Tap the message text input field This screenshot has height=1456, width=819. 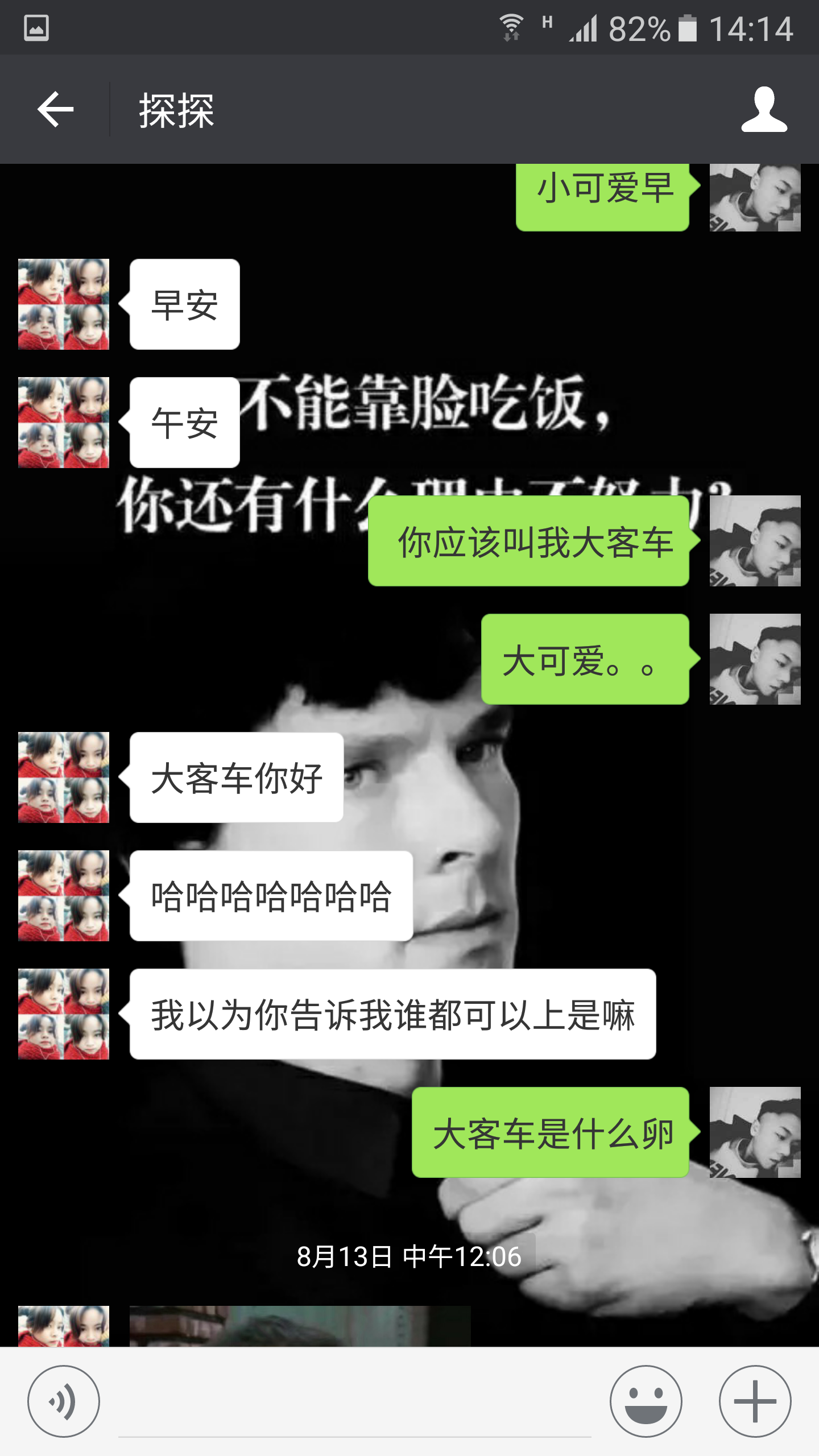click(354, 1405)
